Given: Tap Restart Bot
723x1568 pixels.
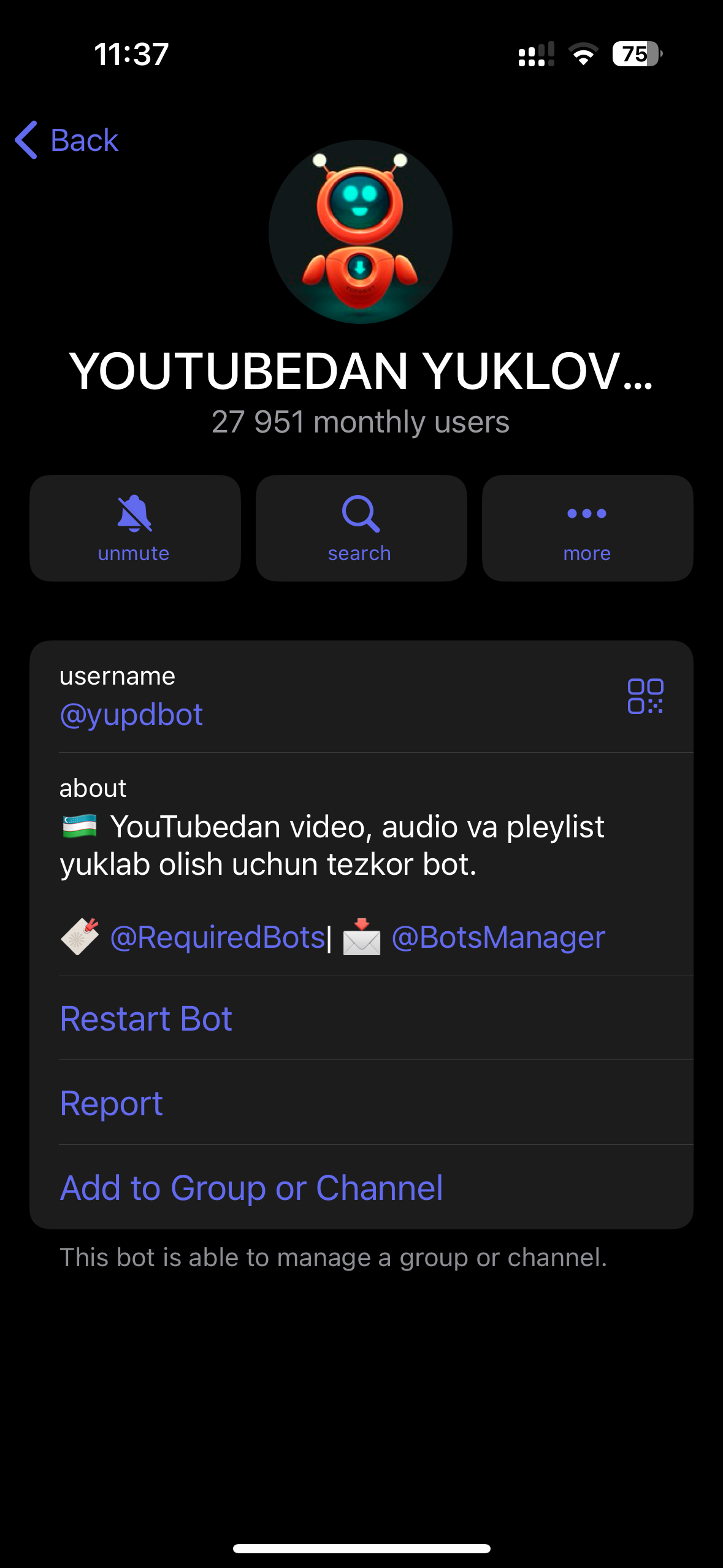Looking at the screenshot, I should tap(146, 1018).
